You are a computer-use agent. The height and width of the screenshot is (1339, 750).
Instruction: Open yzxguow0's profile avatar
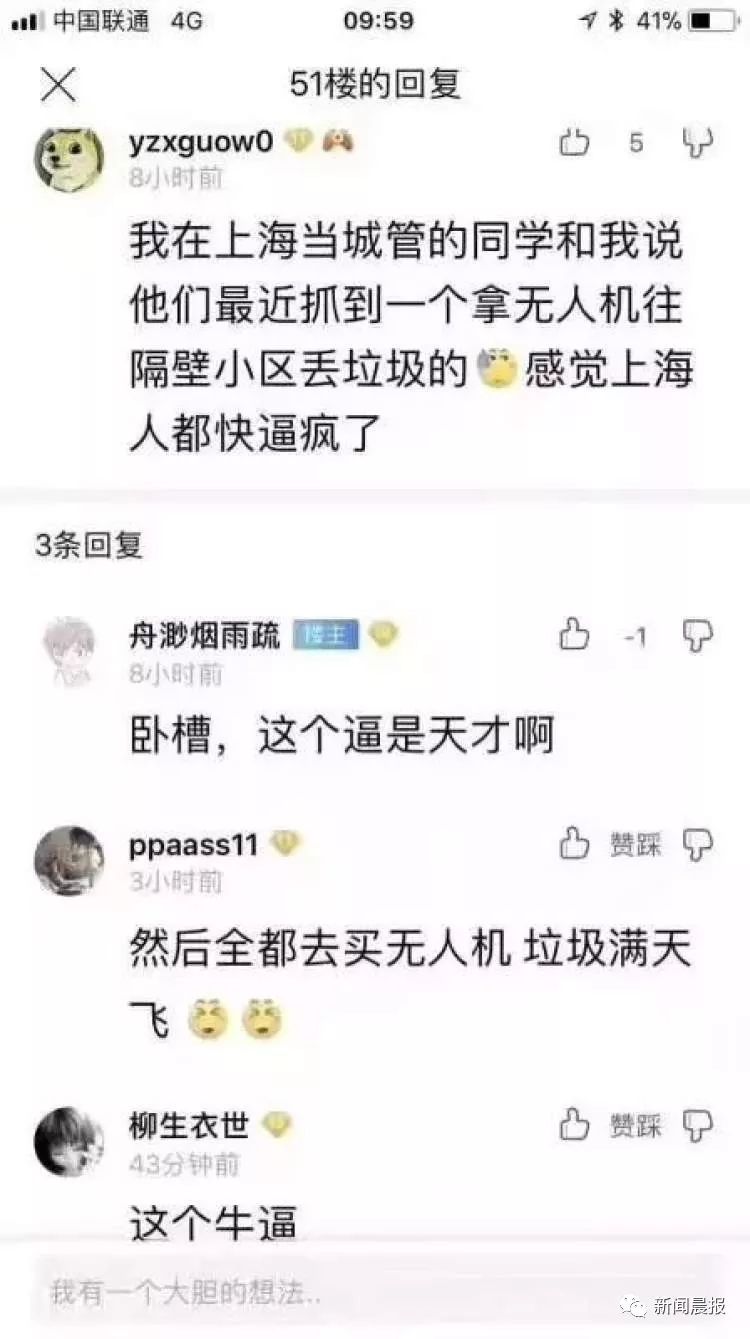pos(69,159)
